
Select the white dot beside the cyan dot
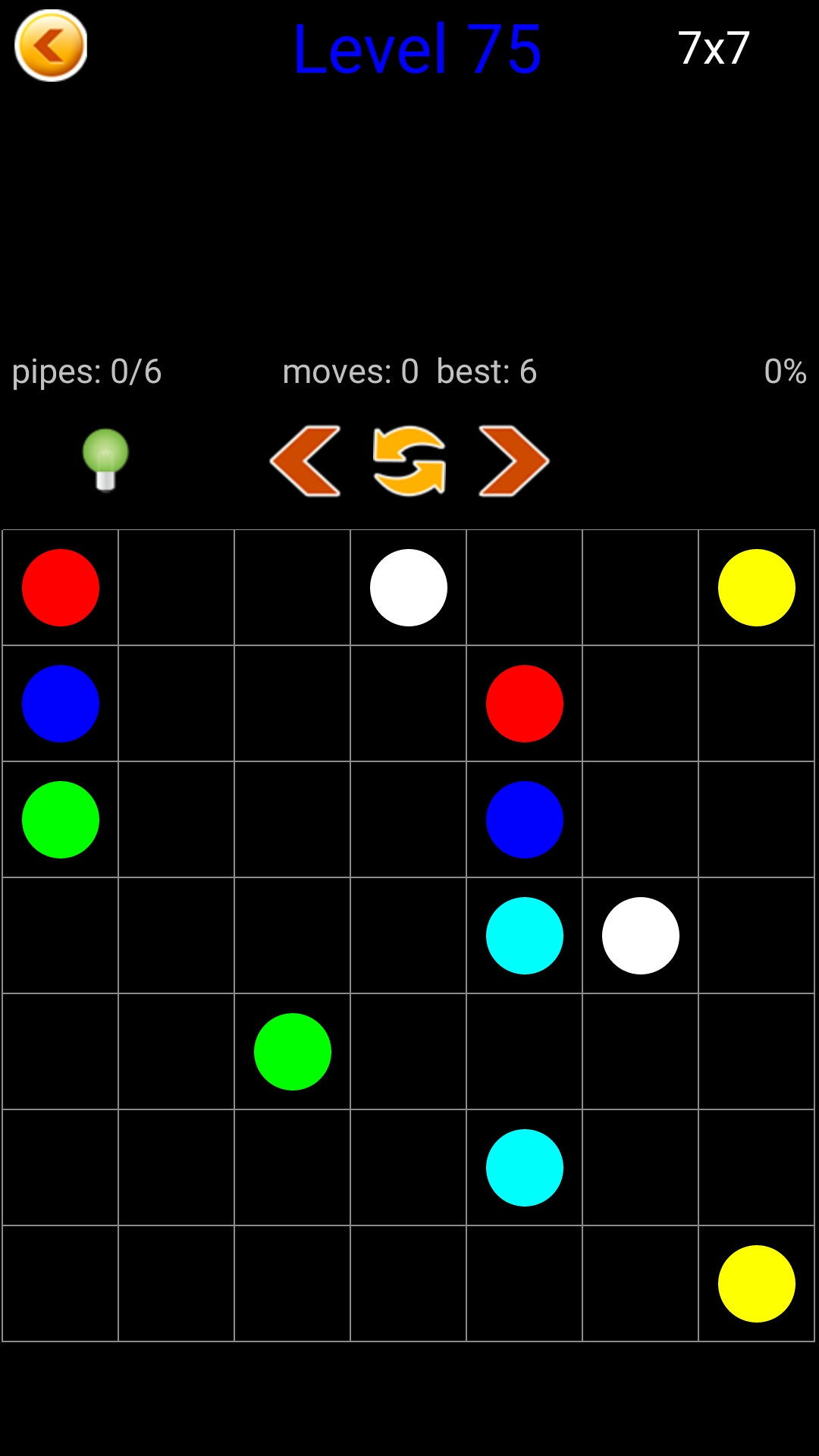coord(640,935)
